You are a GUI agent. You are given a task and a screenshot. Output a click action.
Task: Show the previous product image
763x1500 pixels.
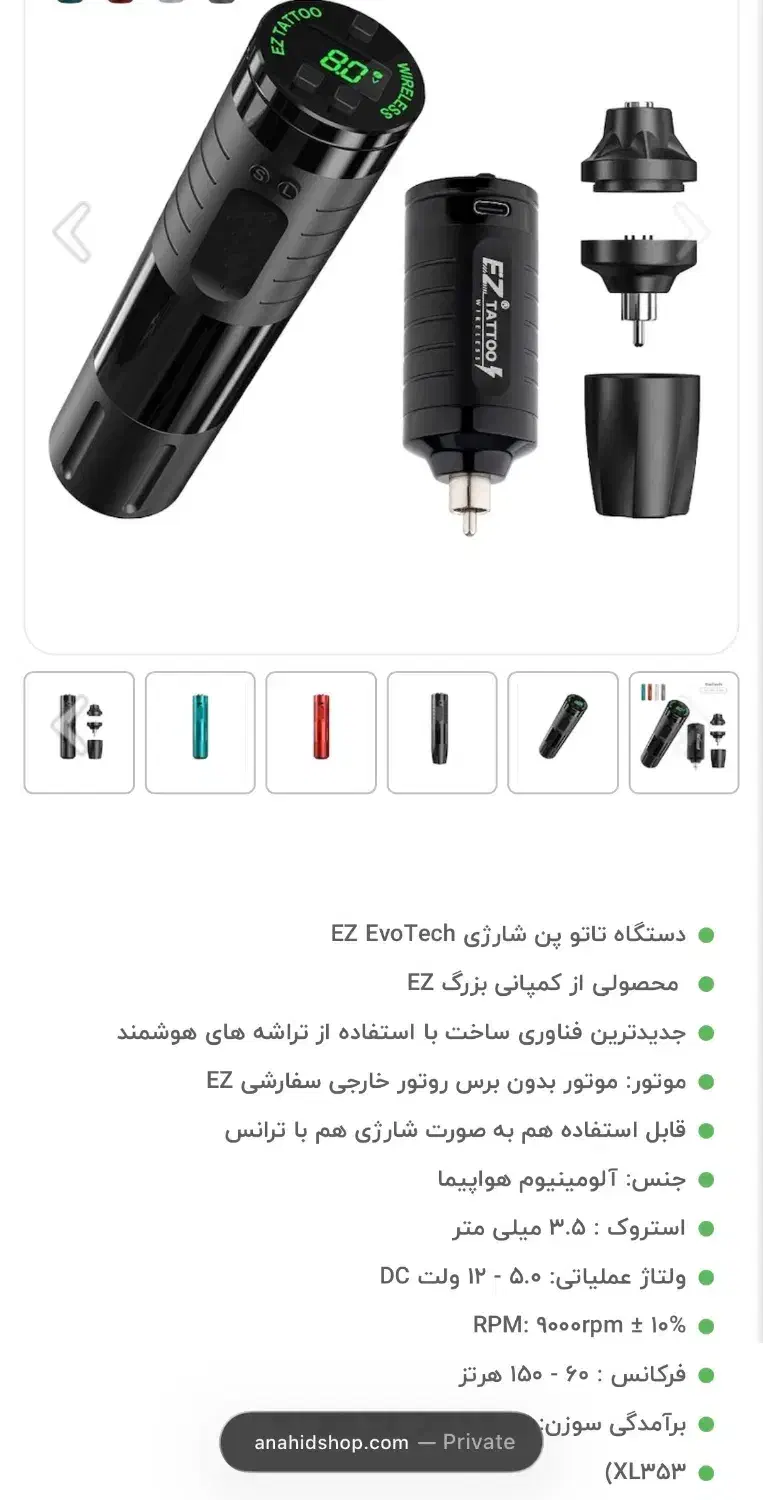click(72, 232)
